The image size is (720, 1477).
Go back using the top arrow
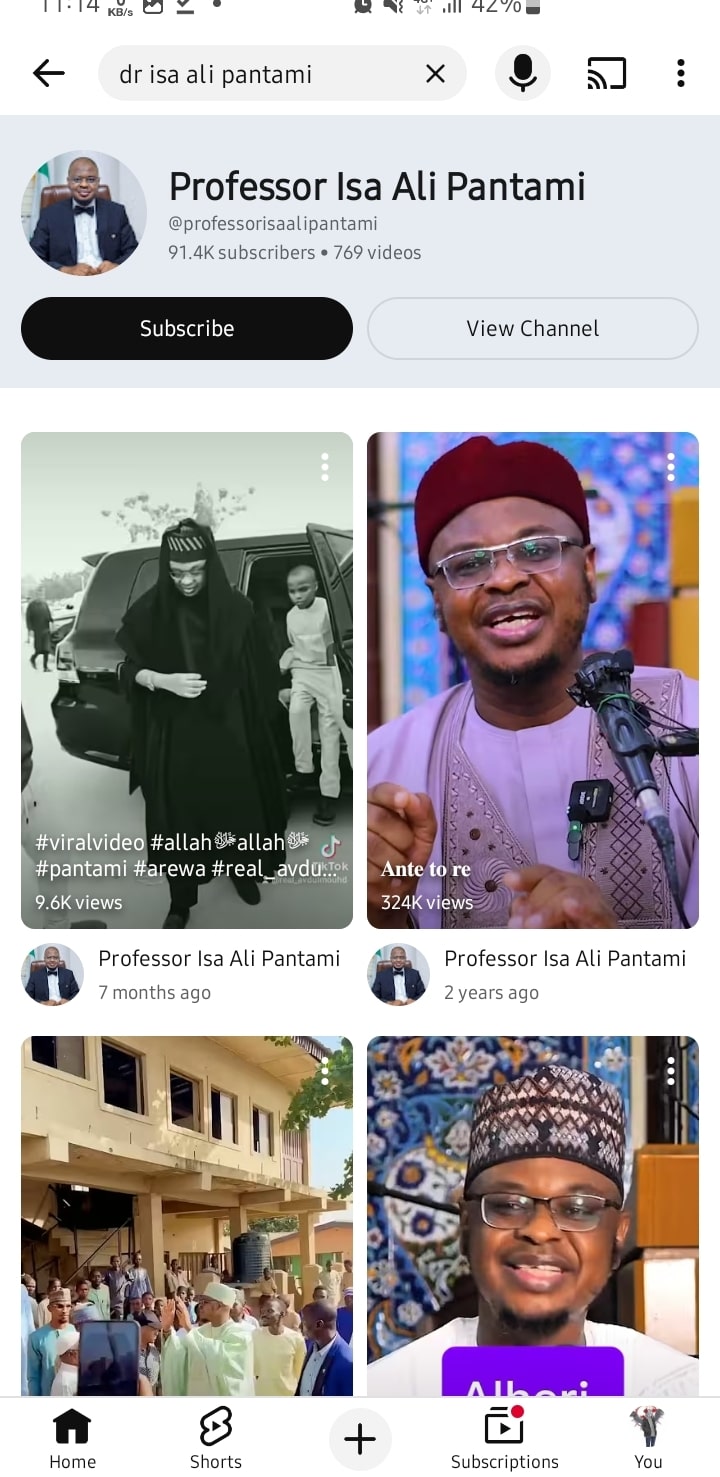(x=48, y=73)
